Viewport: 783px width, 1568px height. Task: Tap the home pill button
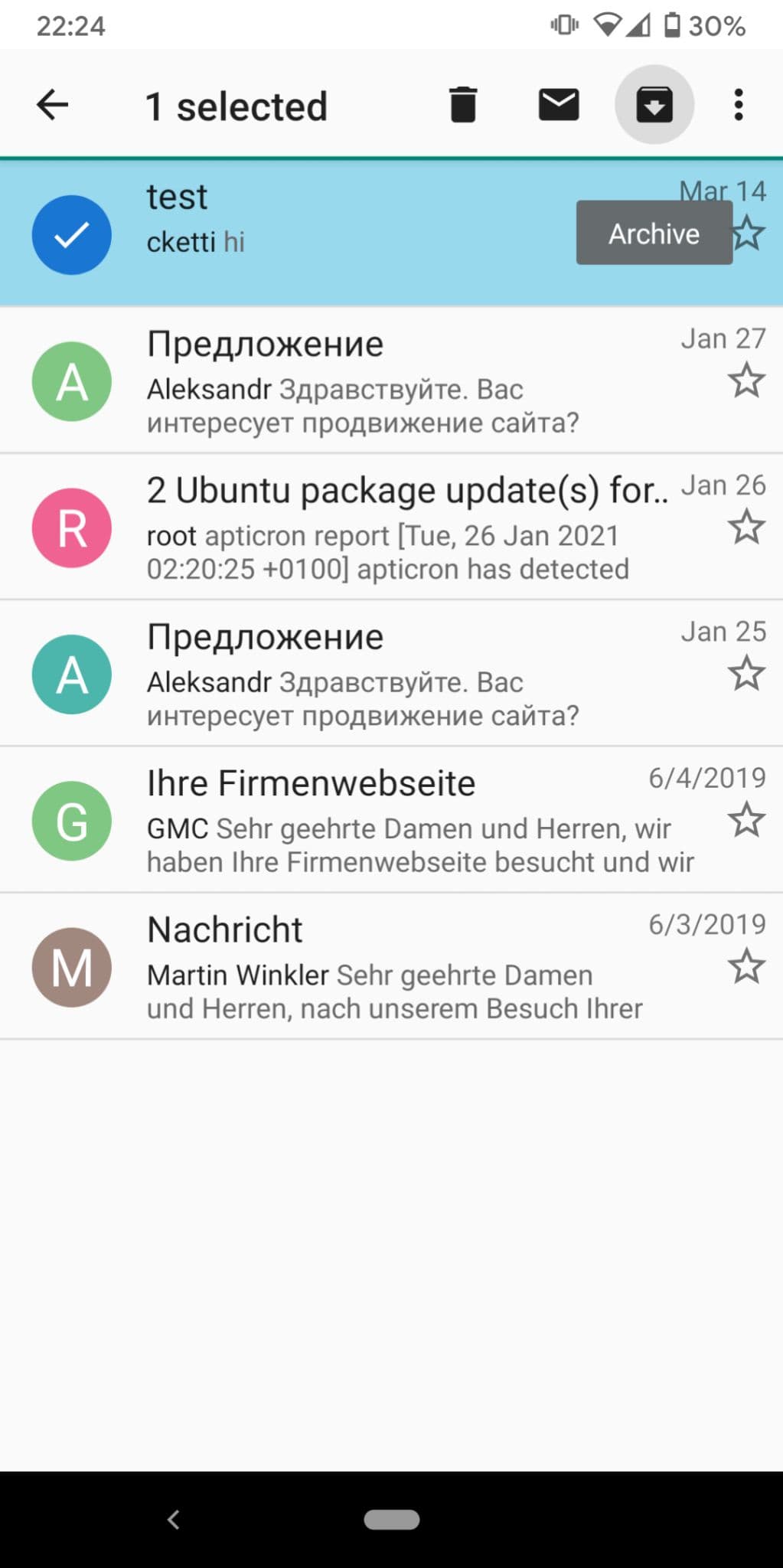click(x=392, y=1519)
